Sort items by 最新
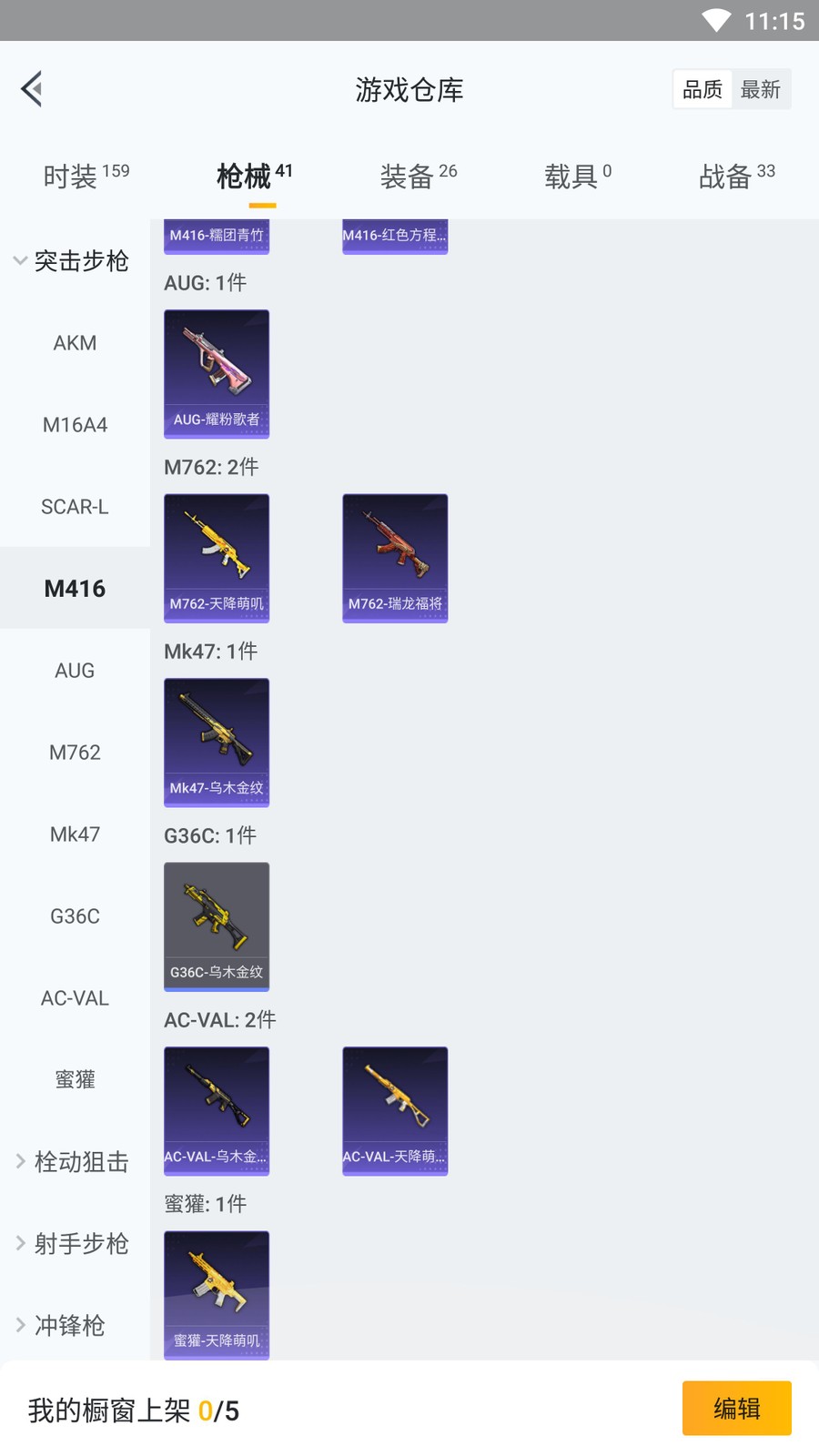 click(760, 89)
